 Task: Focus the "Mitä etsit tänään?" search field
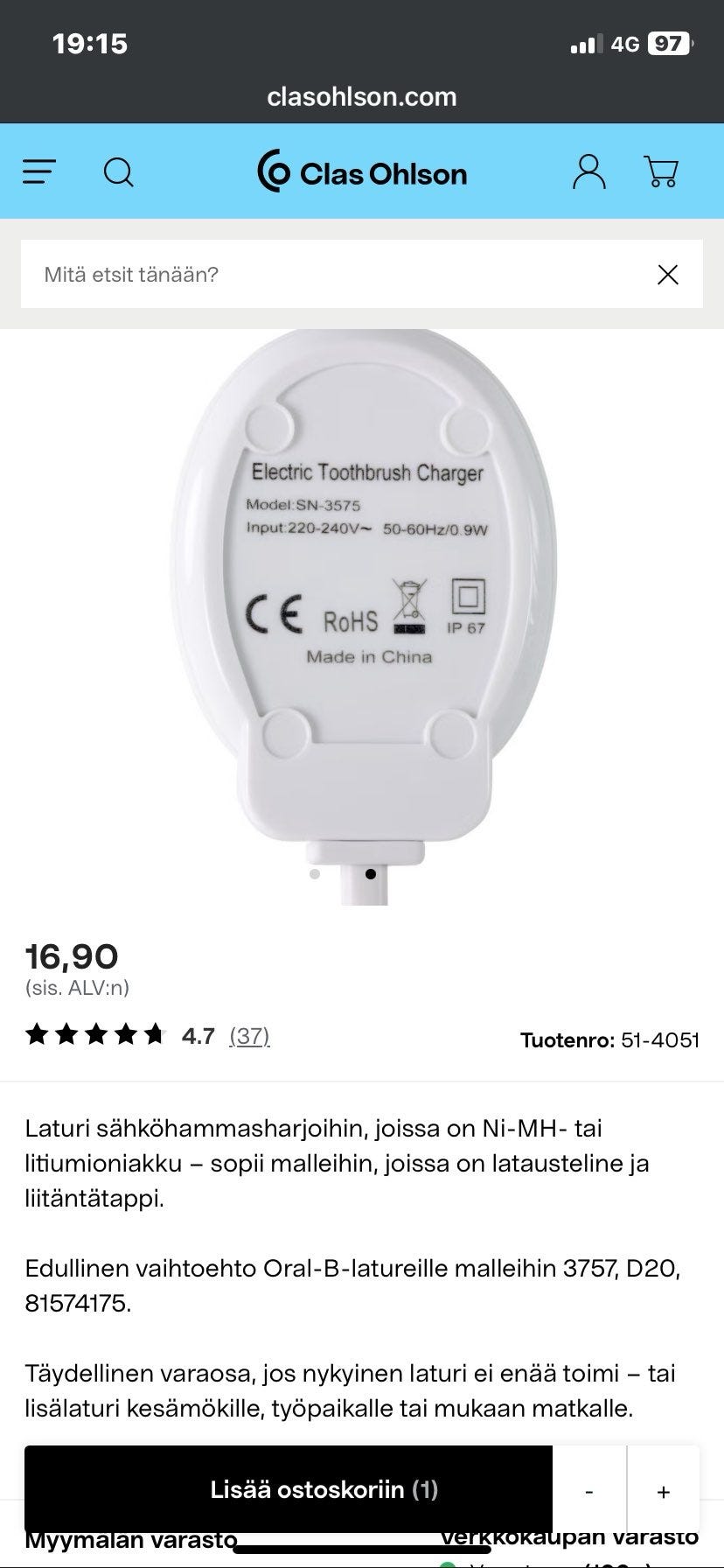(x=332, y=275)
